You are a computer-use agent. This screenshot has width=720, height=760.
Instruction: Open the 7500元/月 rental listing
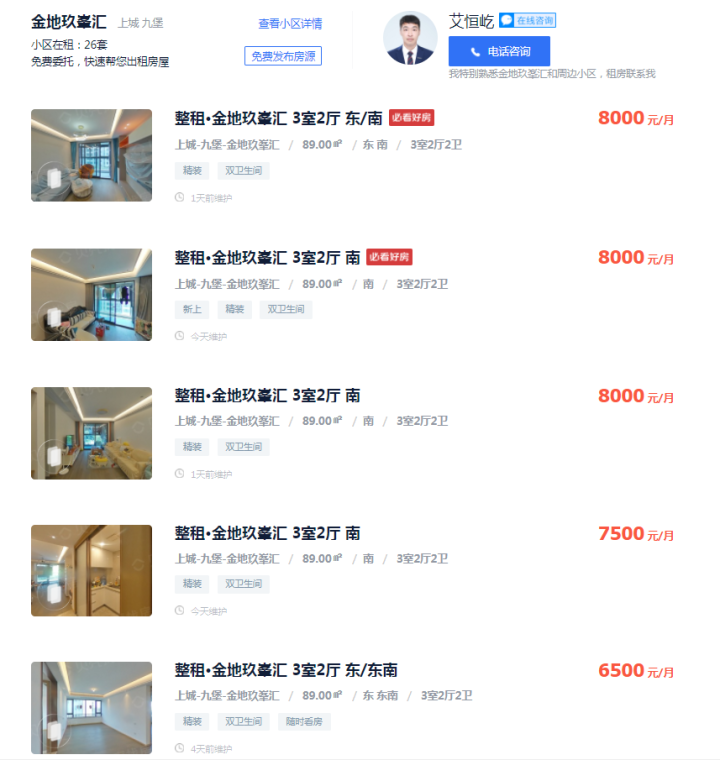(x=267, y=534)
